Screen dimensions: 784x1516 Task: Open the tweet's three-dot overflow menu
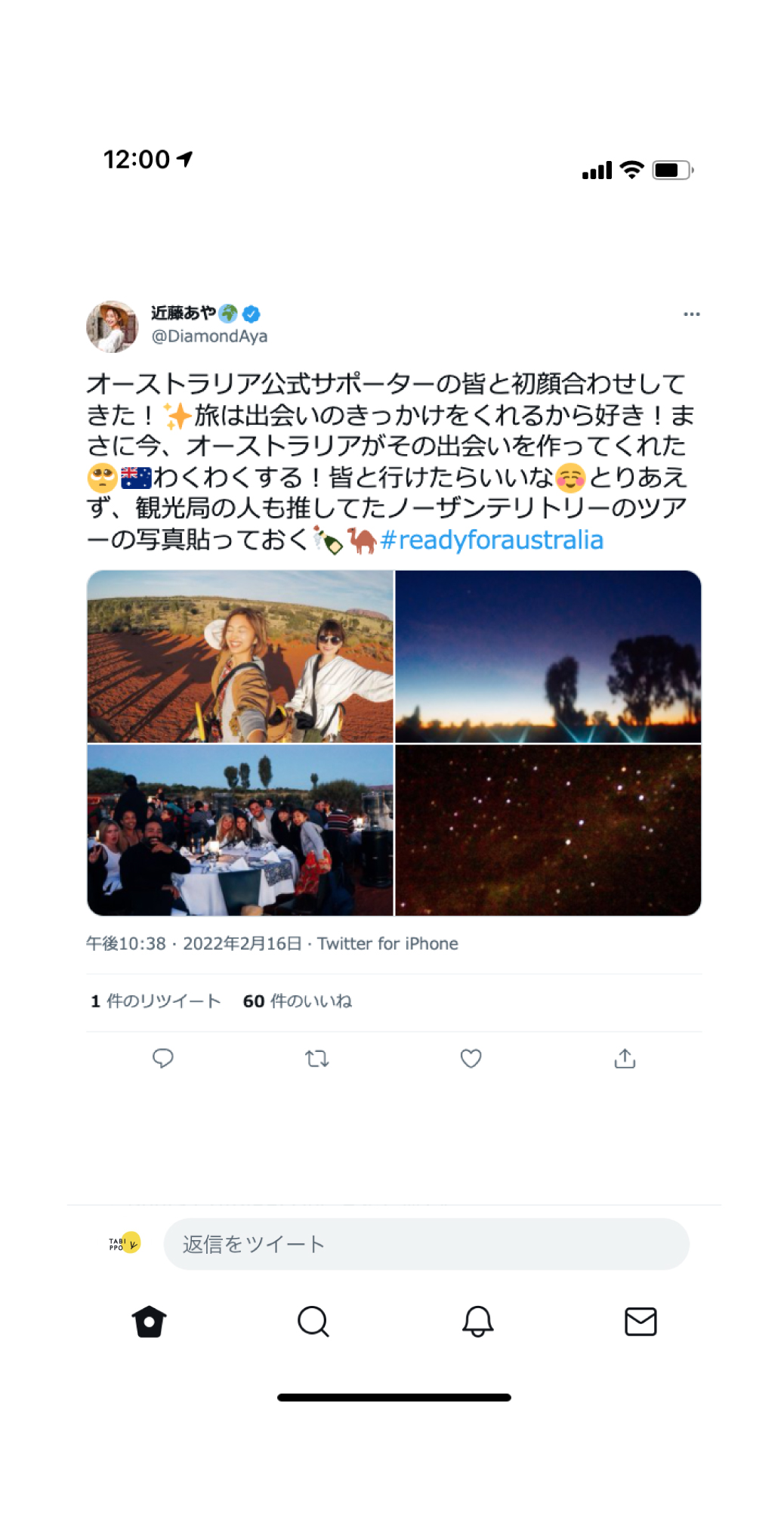[x=691, y=314]
